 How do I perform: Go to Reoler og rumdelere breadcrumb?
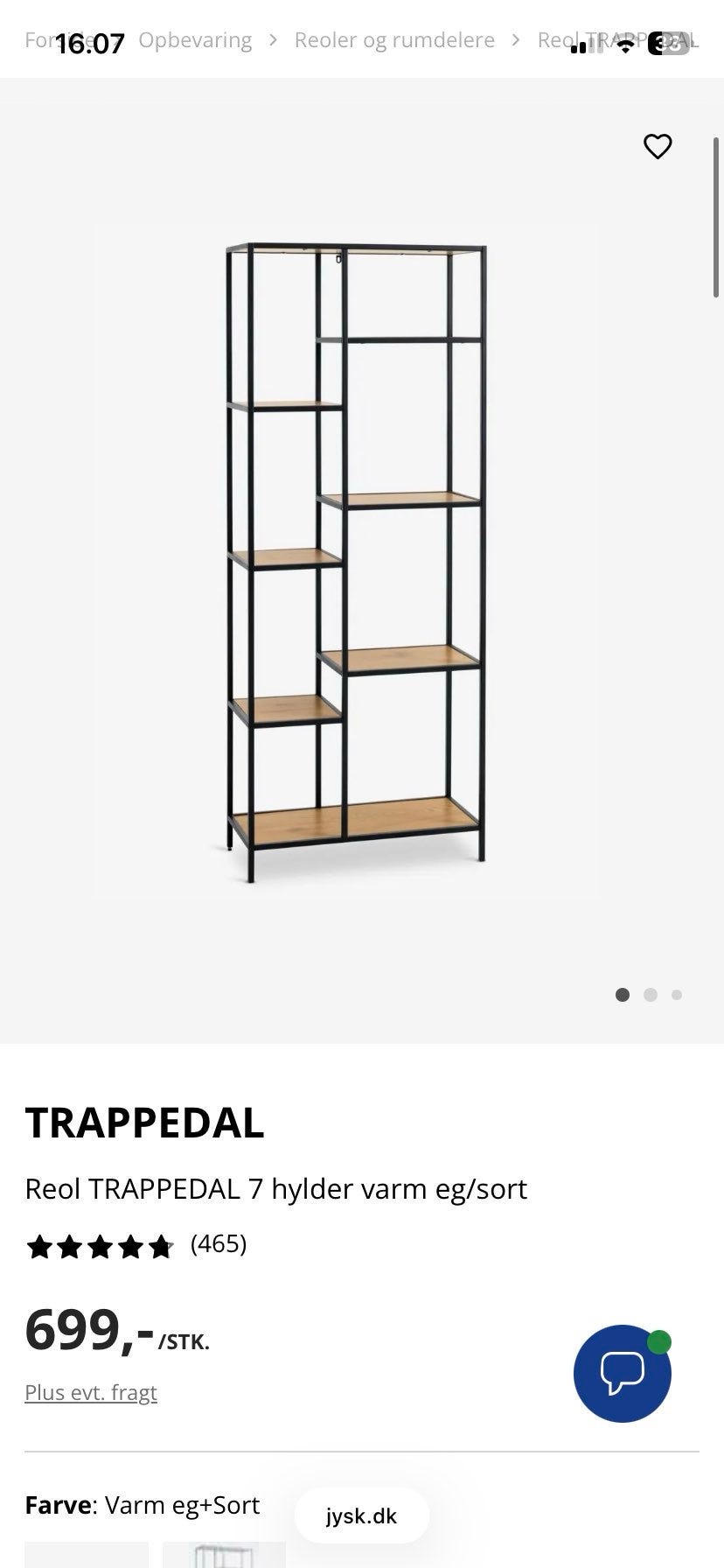pyautogui.click(x=394, y=40)
